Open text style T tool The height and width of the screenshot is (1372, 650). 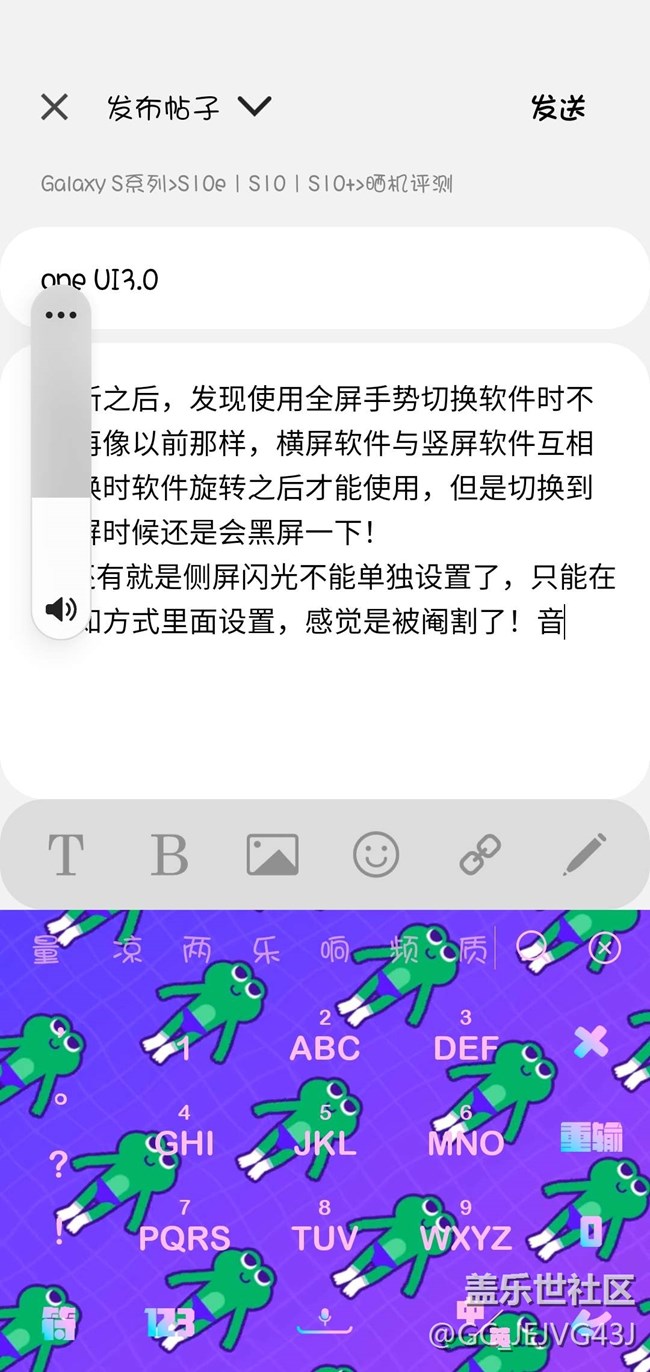[x=66, y=854]
